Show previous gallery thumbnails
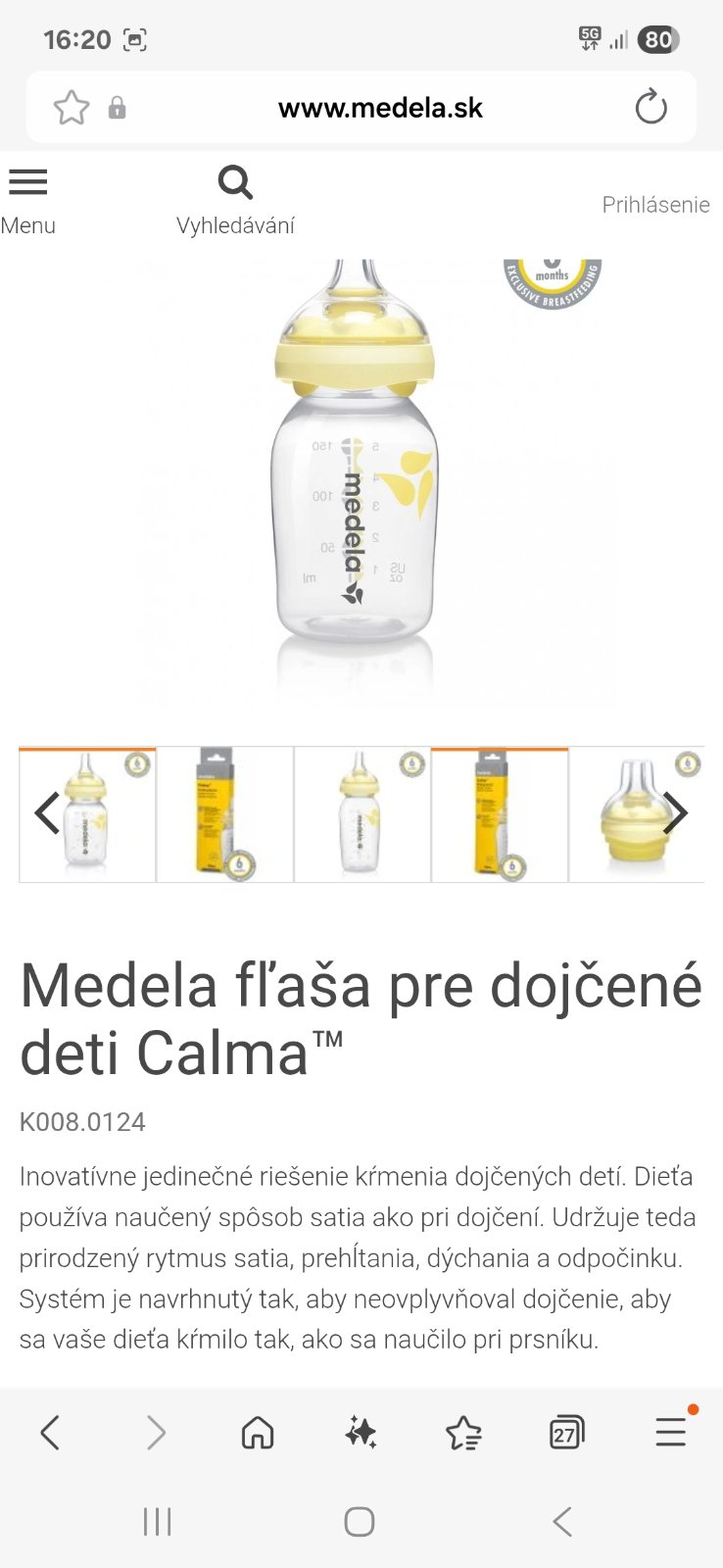Screen dimensions: 723x1568 46,813
